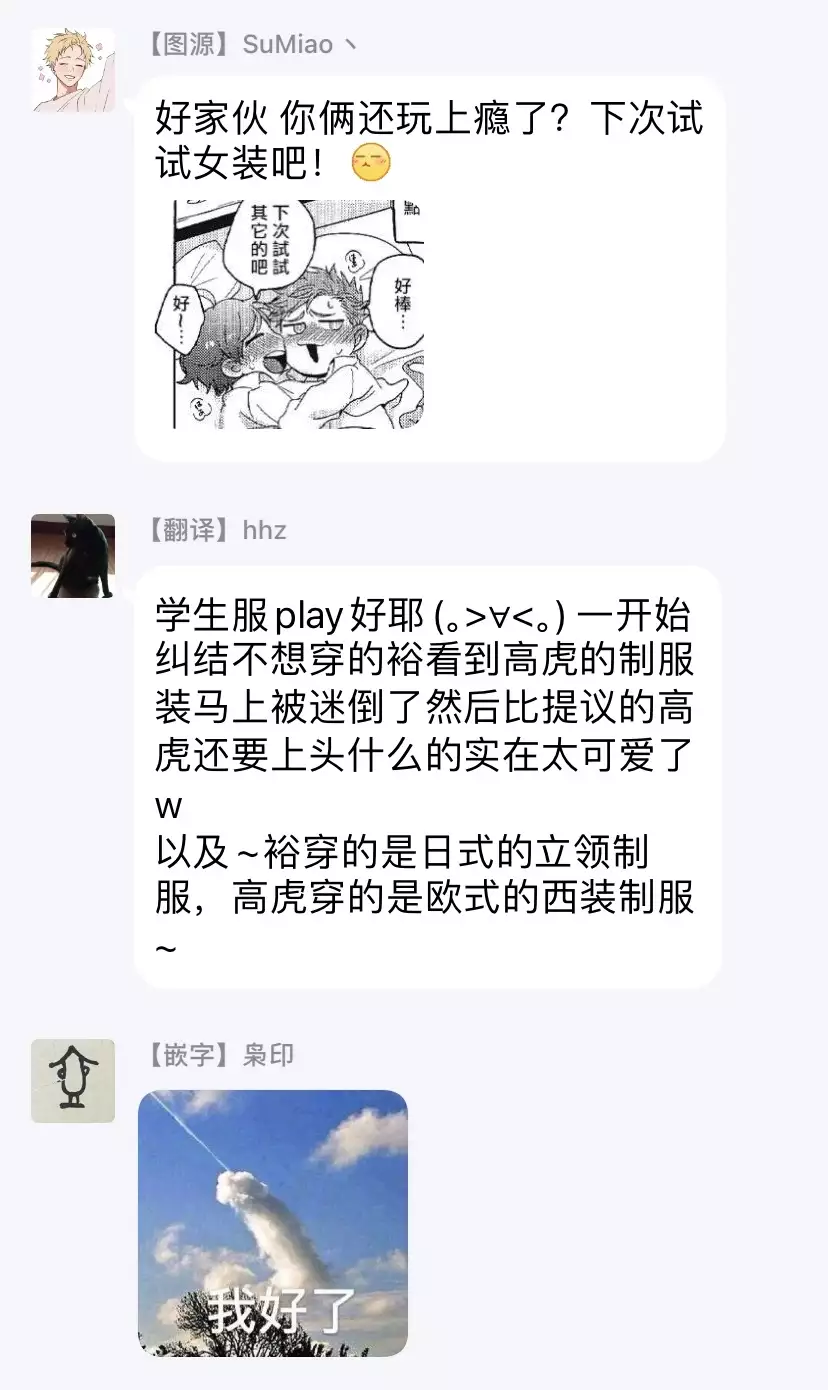Open hhz's black cat avatar
Screen dimensions: 828x1390
(72, 556)
